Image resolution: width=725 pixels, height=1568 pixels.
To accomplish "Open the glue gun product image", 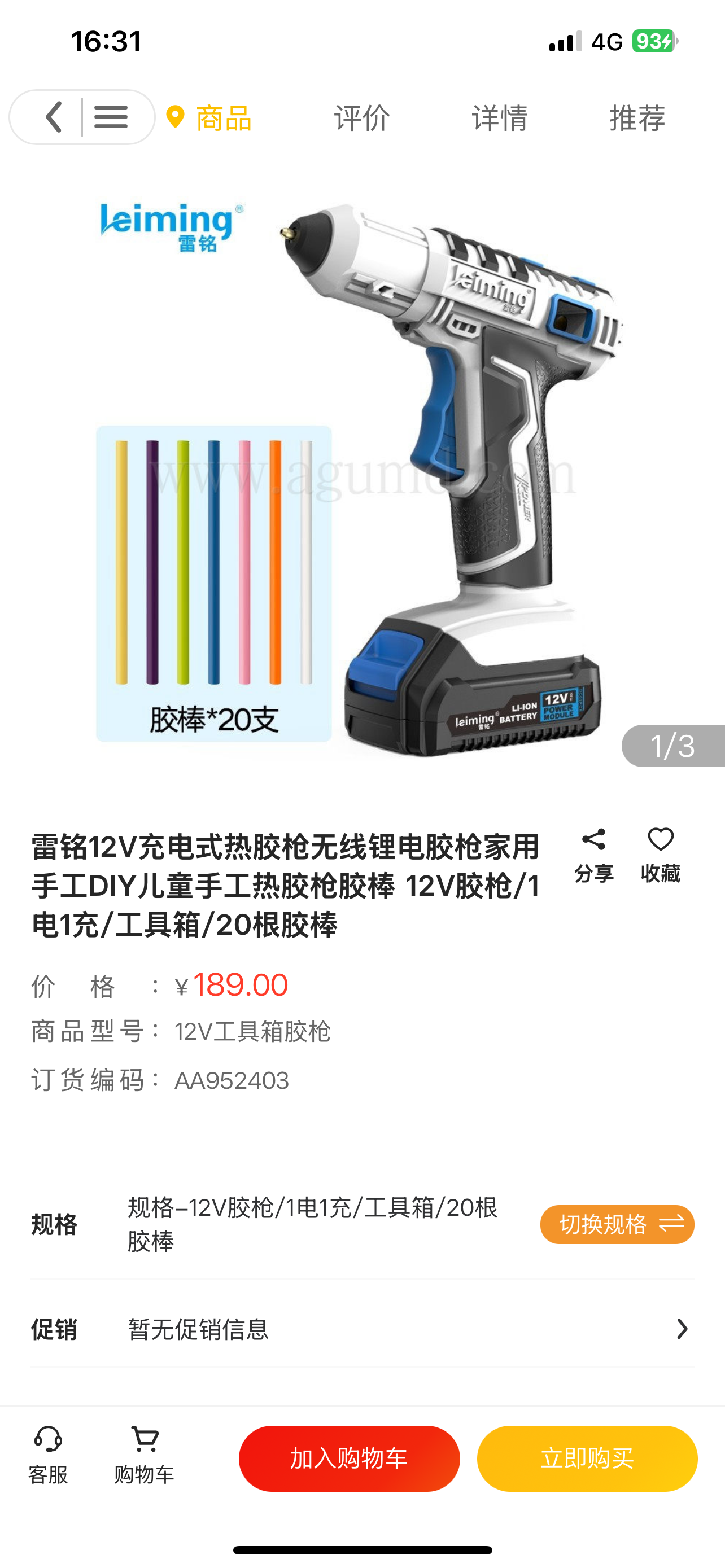I will point(363,475).
